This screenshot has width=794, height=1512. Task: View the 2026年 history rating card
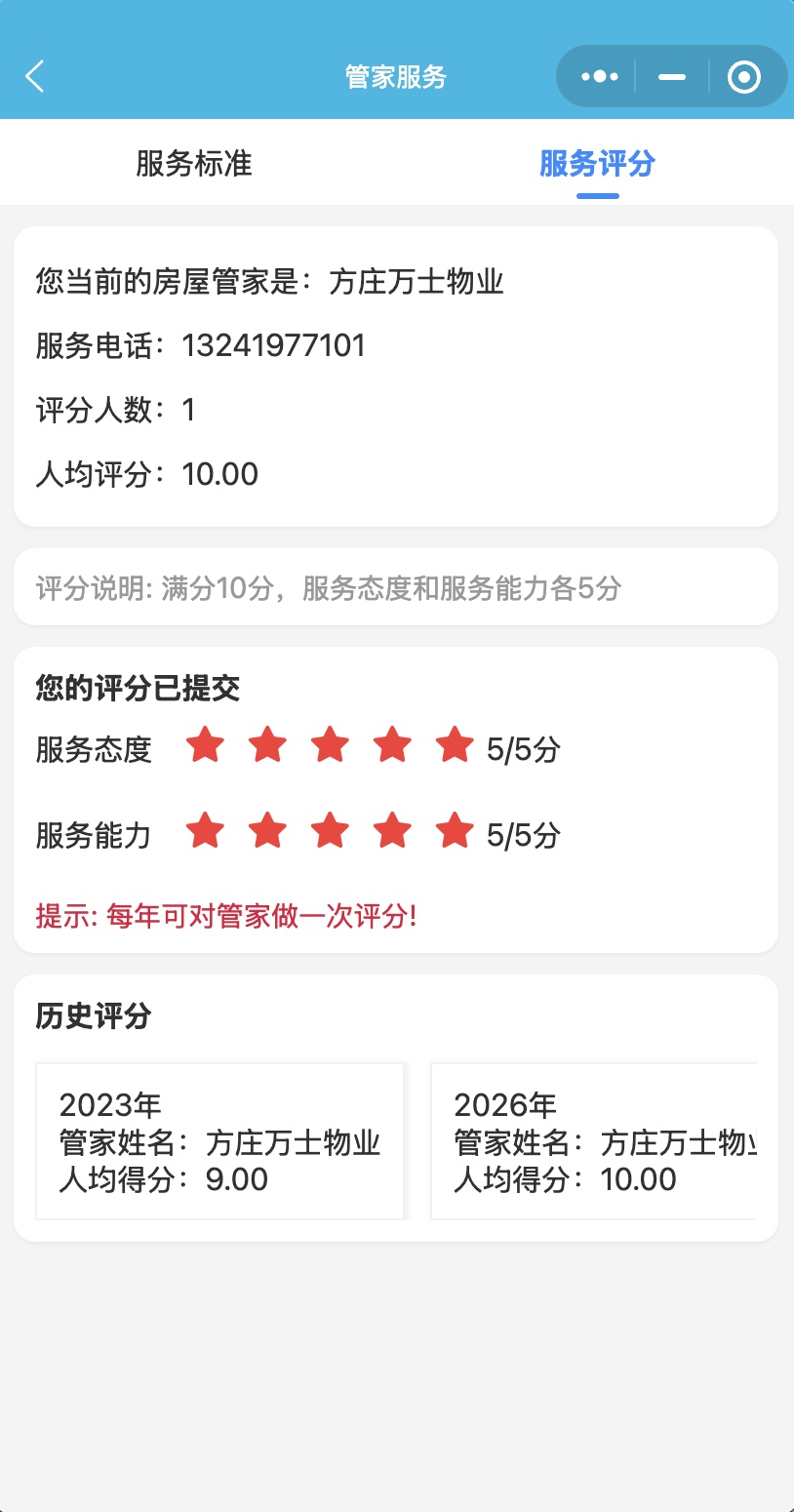pyautogui.click(x=593, y=1140)
